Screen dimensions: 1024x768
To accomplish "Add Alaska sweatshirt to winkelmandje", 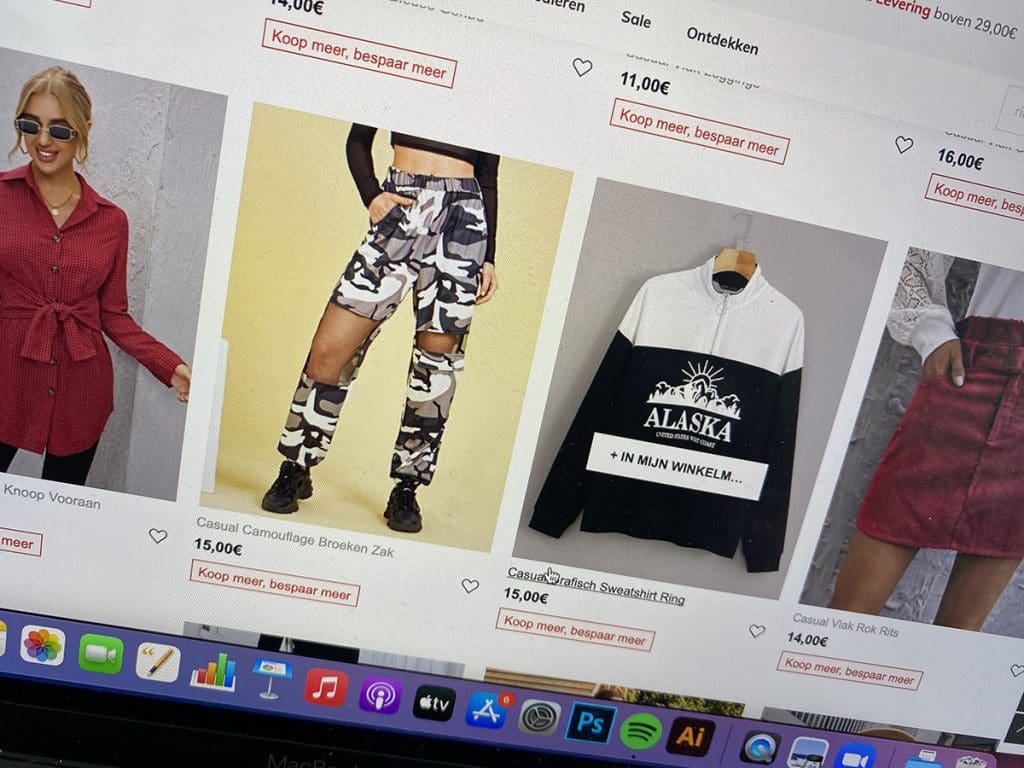I will 676,467.
